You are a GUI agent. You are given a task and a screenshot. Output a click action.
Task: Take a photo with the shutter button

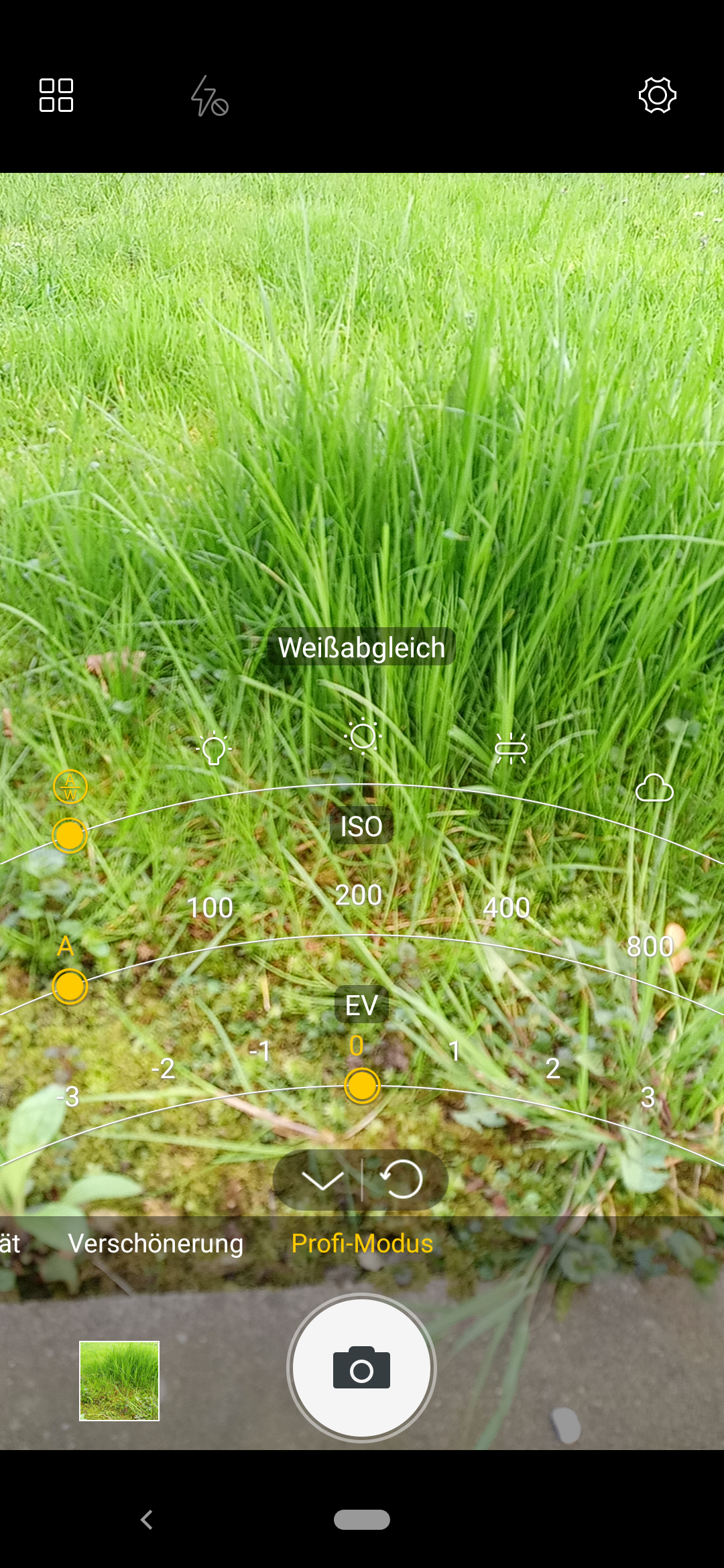tap(361, 1368)
